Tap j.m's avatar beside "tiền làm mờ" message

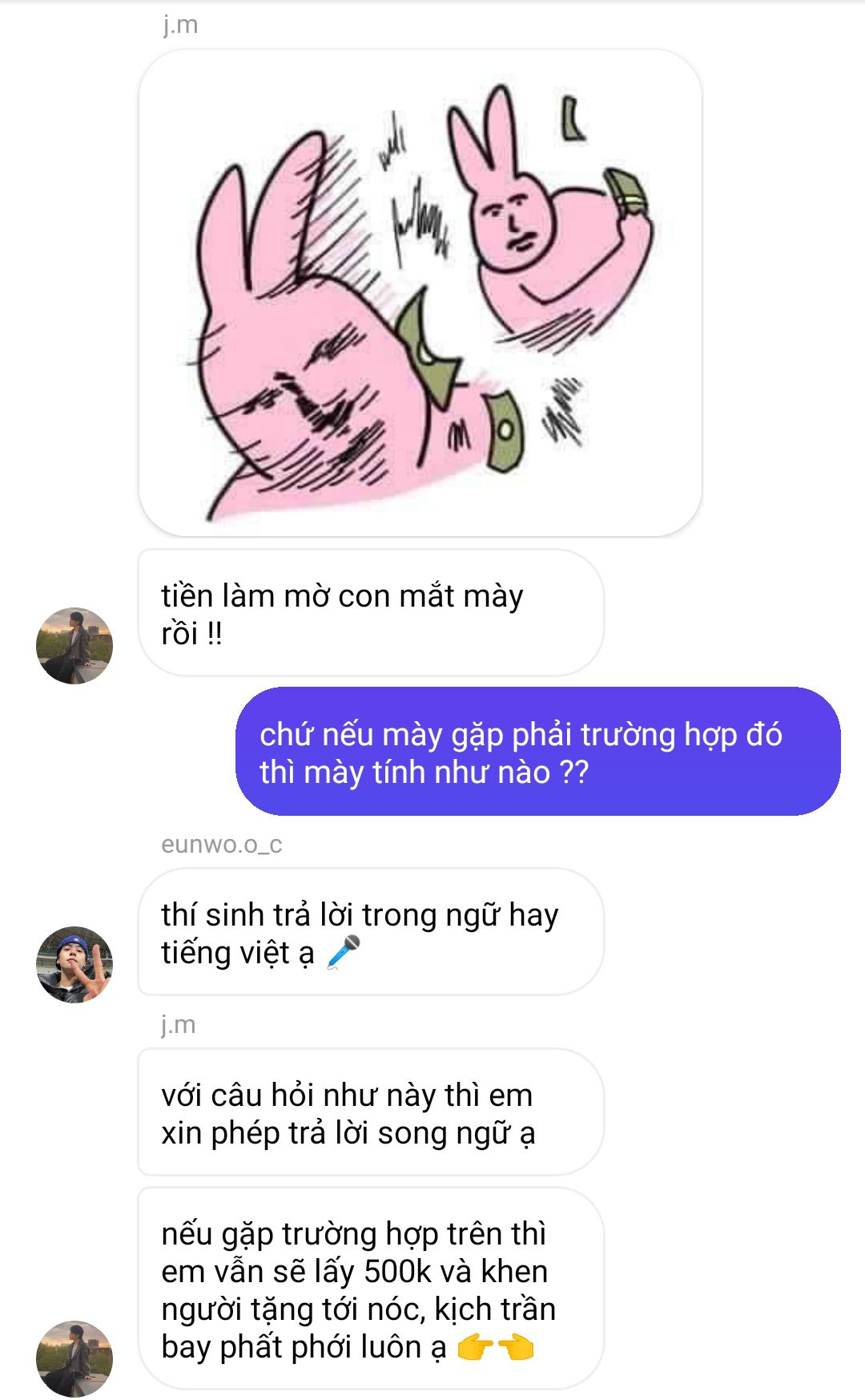point(74,646)
